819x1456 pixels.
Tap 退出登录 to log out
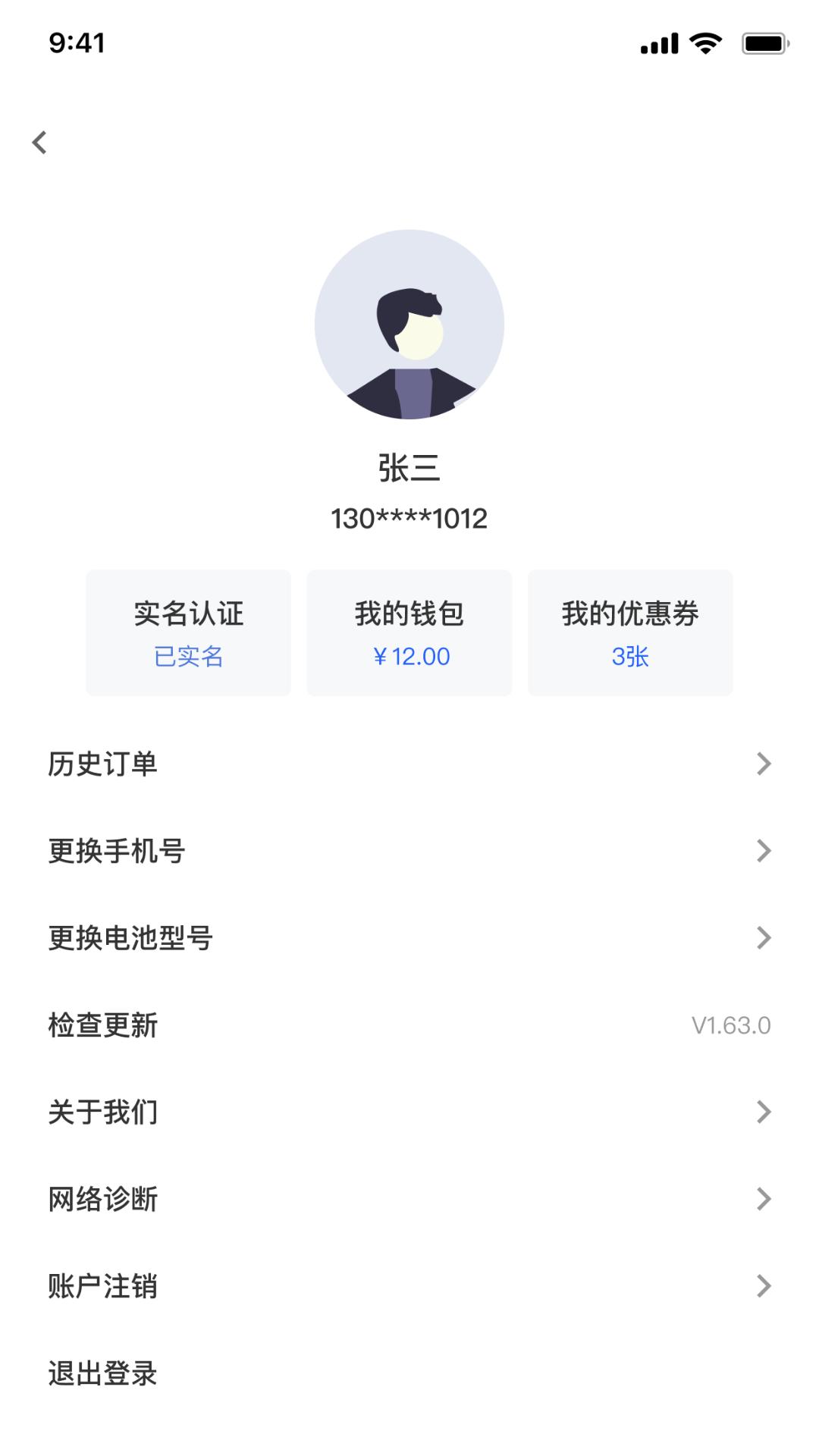102,1372
